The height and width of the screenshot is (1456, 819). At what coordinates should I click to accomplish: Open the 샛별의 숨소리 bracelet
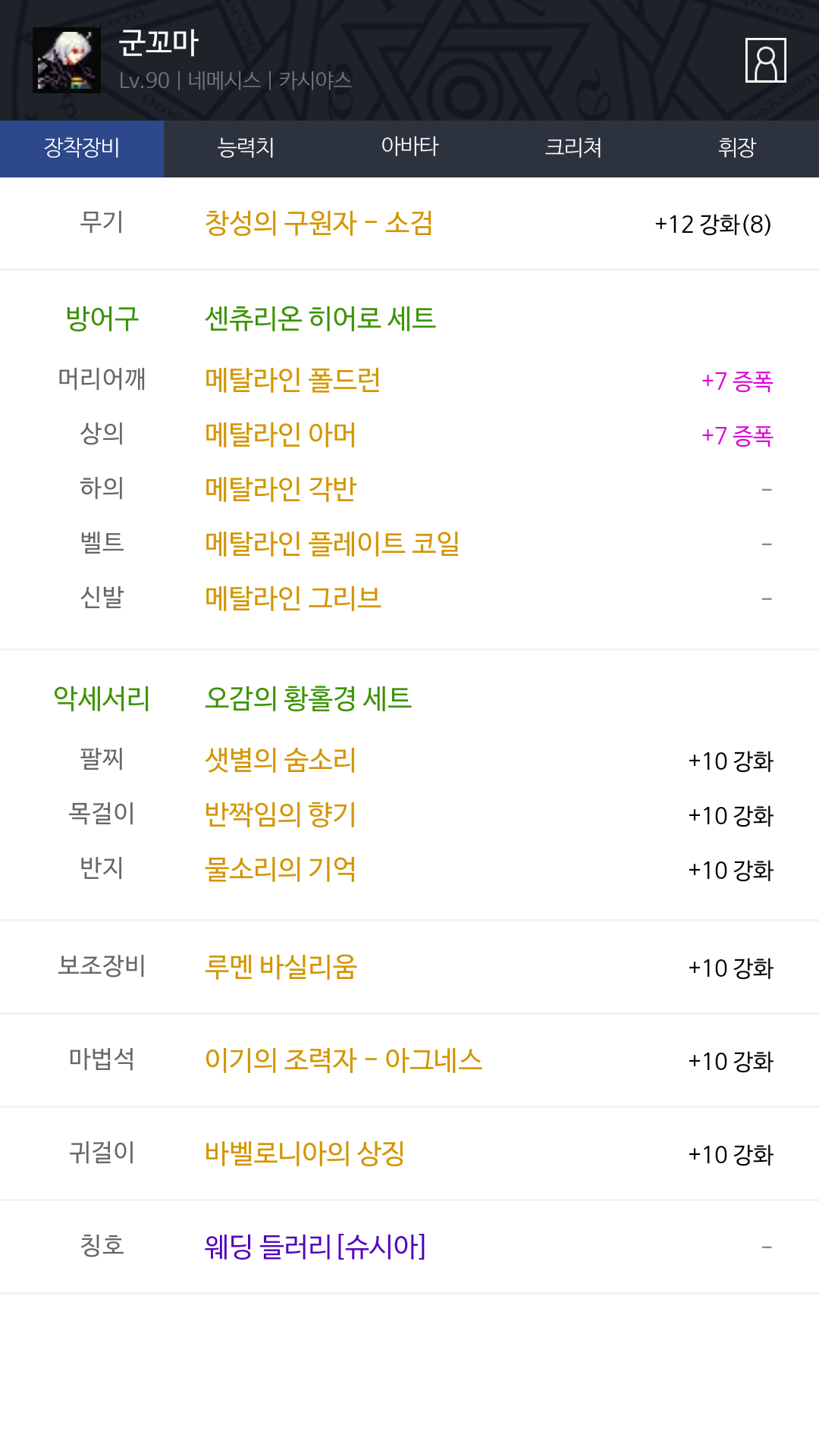tap(281, 760)
